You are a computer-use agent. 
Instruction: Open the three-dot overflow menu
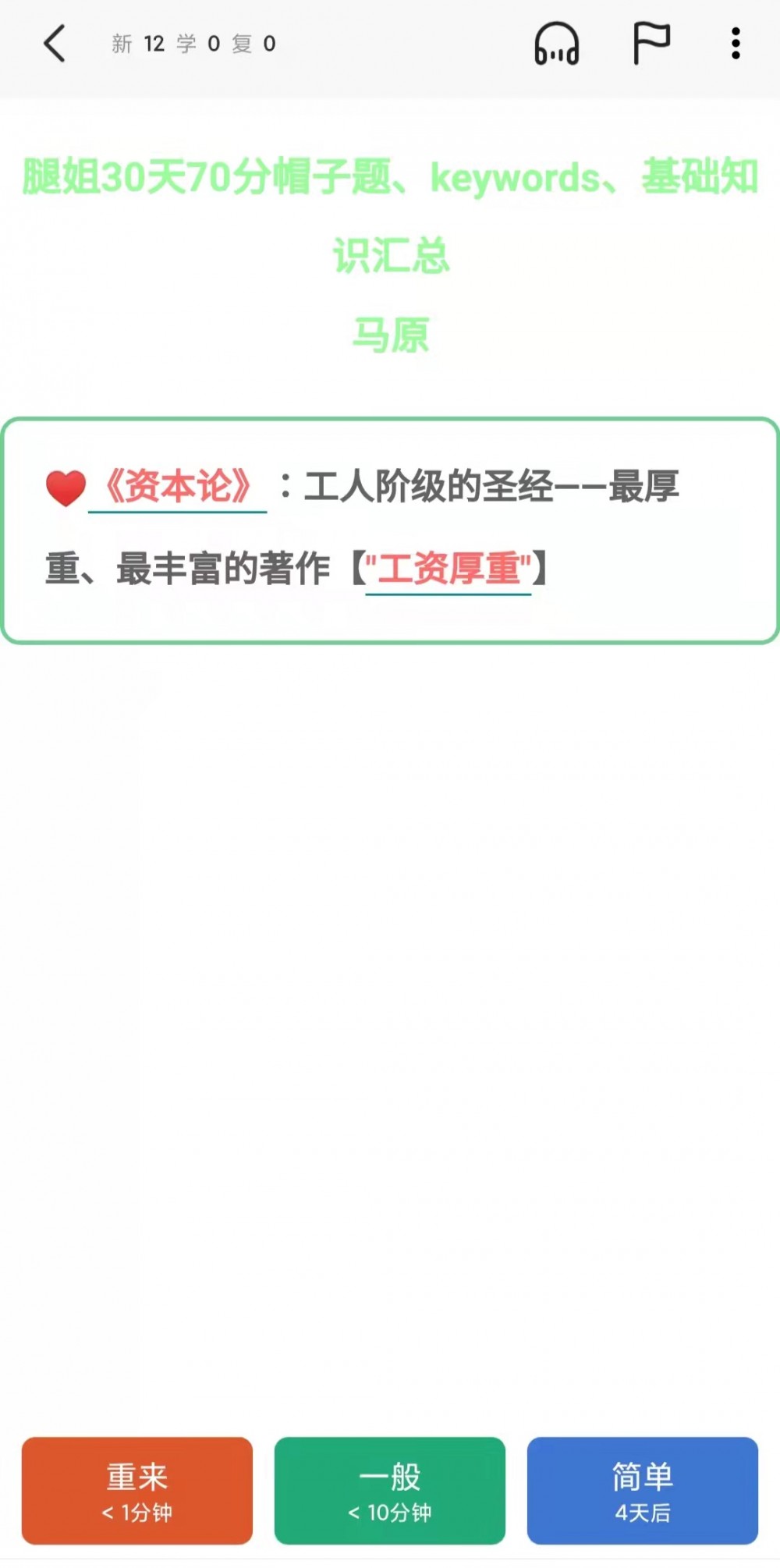pyautogui.click(x=735, y=44)
